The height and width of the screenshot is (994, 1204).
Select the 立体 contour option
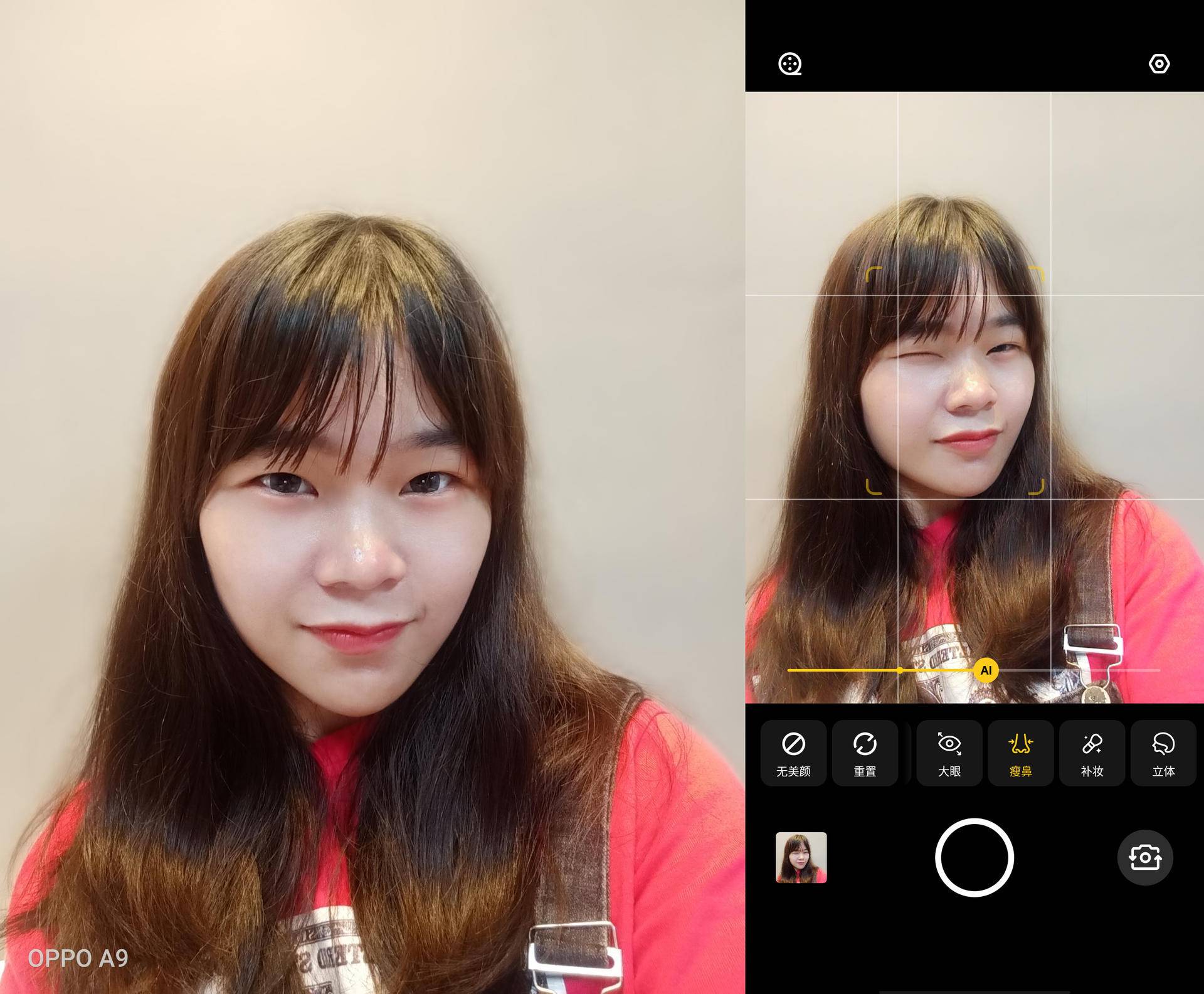(x=1163, y=753)
